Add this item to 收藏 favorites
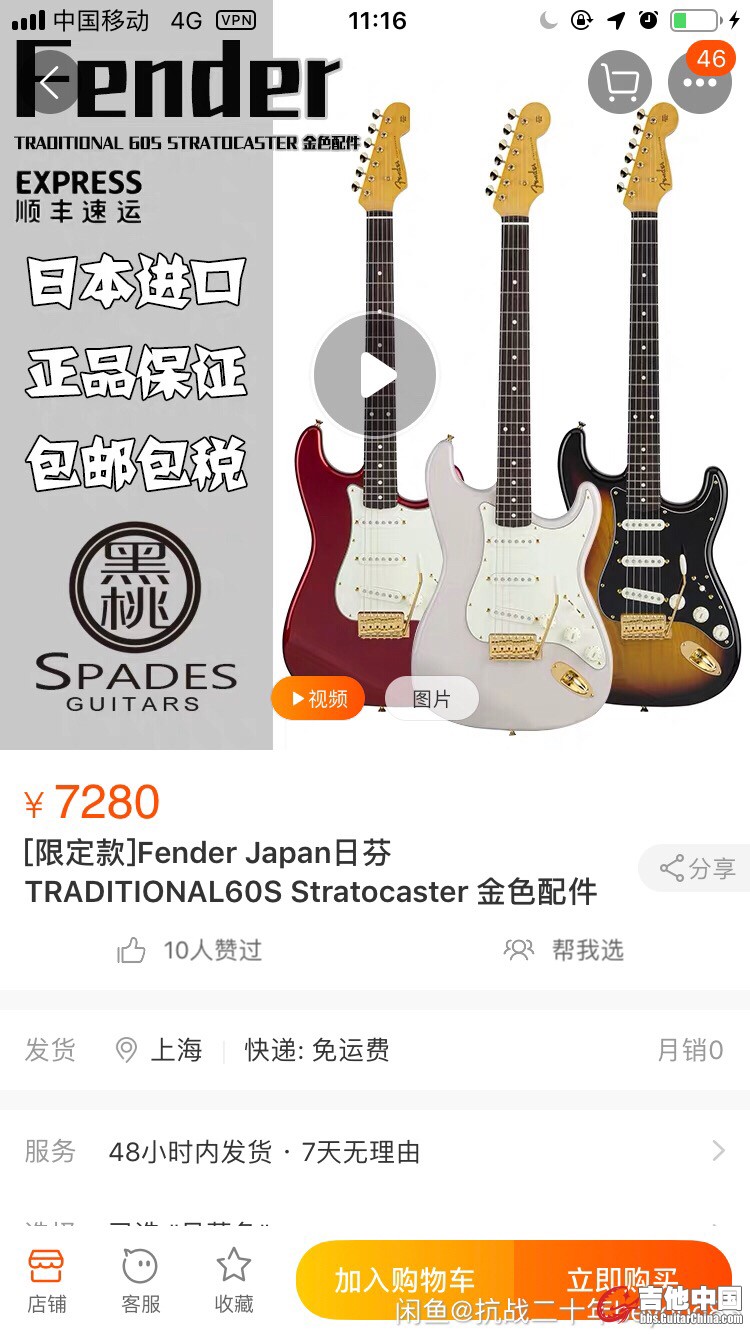Viewport: 750px width, 1334px height. pyautogui.click(x=234, y=1281)
